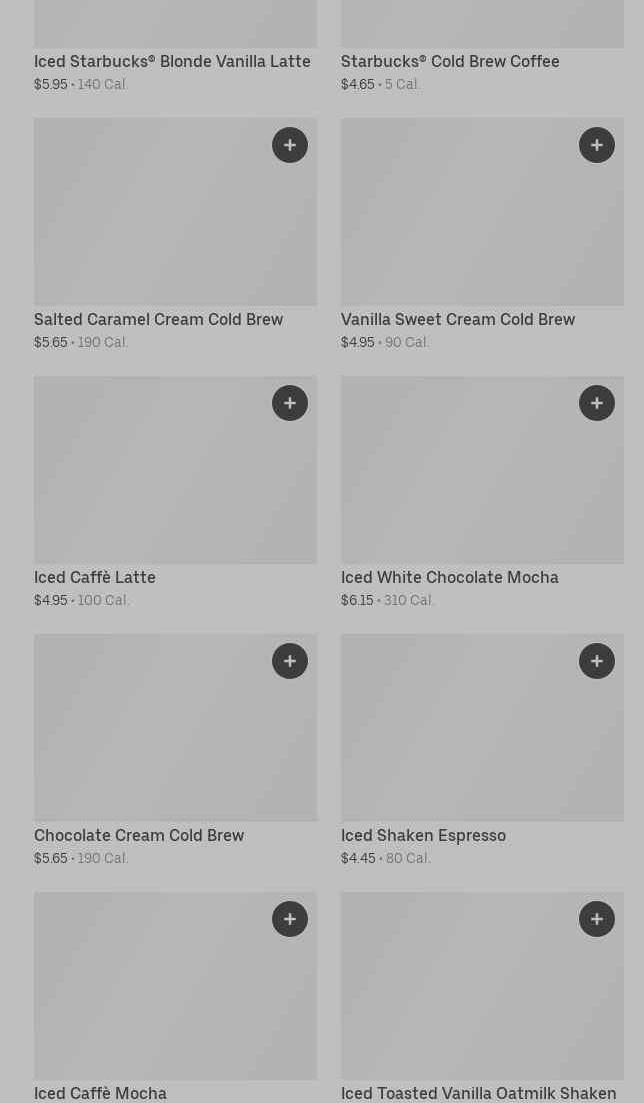Add Iced White Chocolate Mocha to cart
This screenshot has height=1103, width=644.
(x=597, y=403)
